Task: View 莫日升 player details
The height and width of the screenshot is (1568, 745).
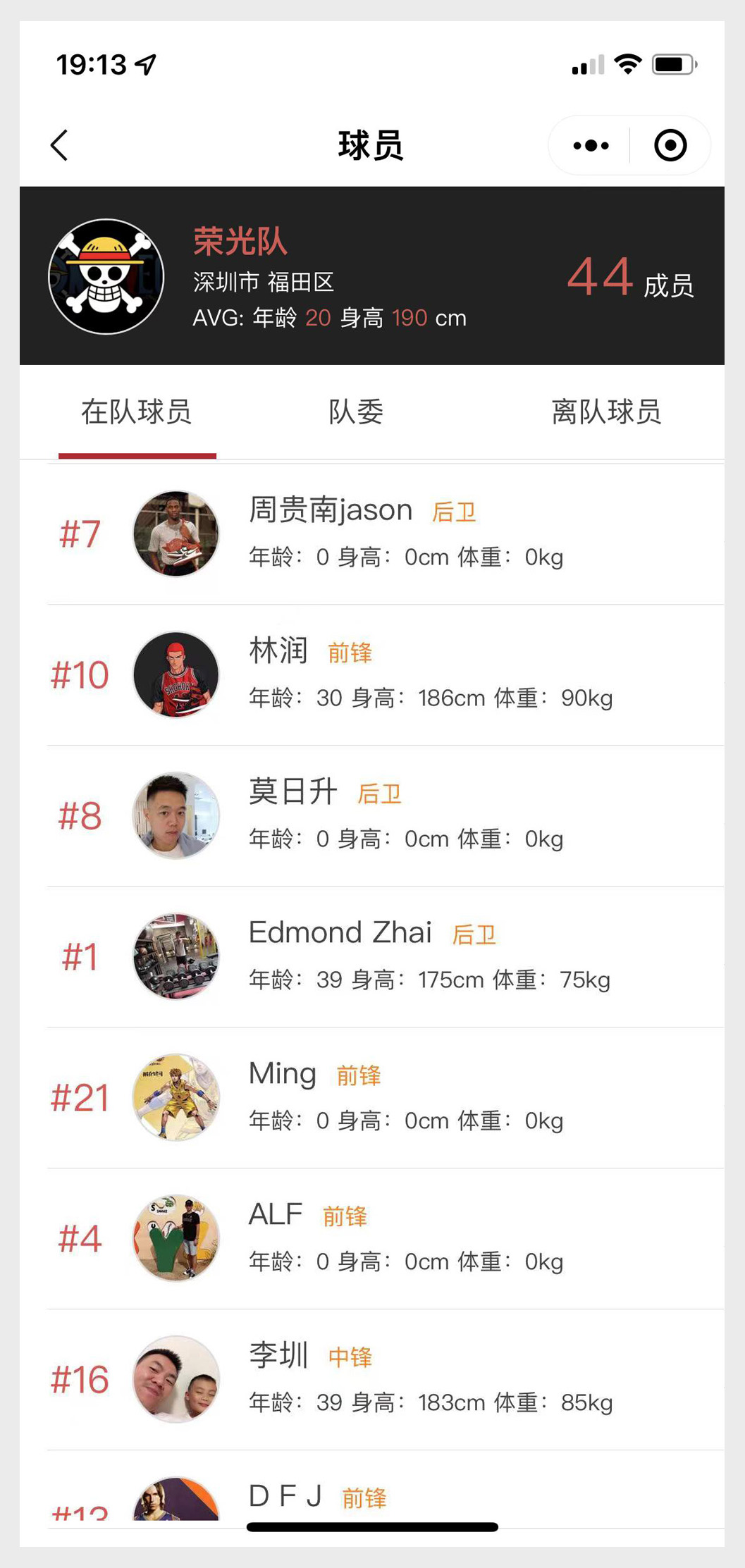Action: (x=386, y=816)
